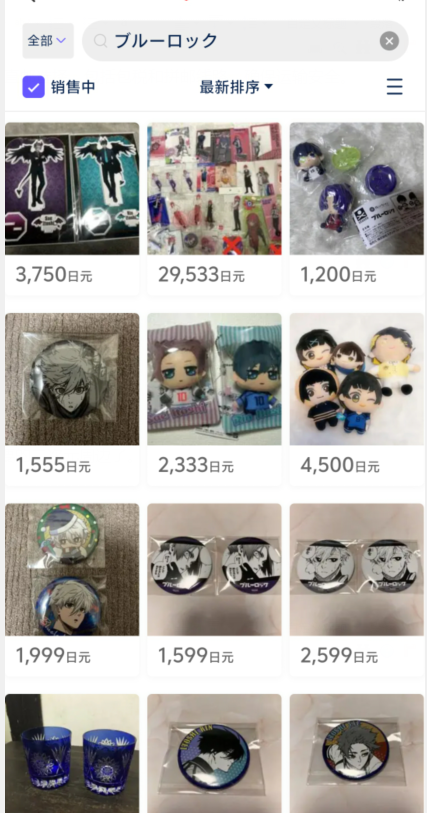View the 1,999日元 two-badge listing
Viewport: 427px width, 813px height.
pyautogui.click(x=72, y=590)
